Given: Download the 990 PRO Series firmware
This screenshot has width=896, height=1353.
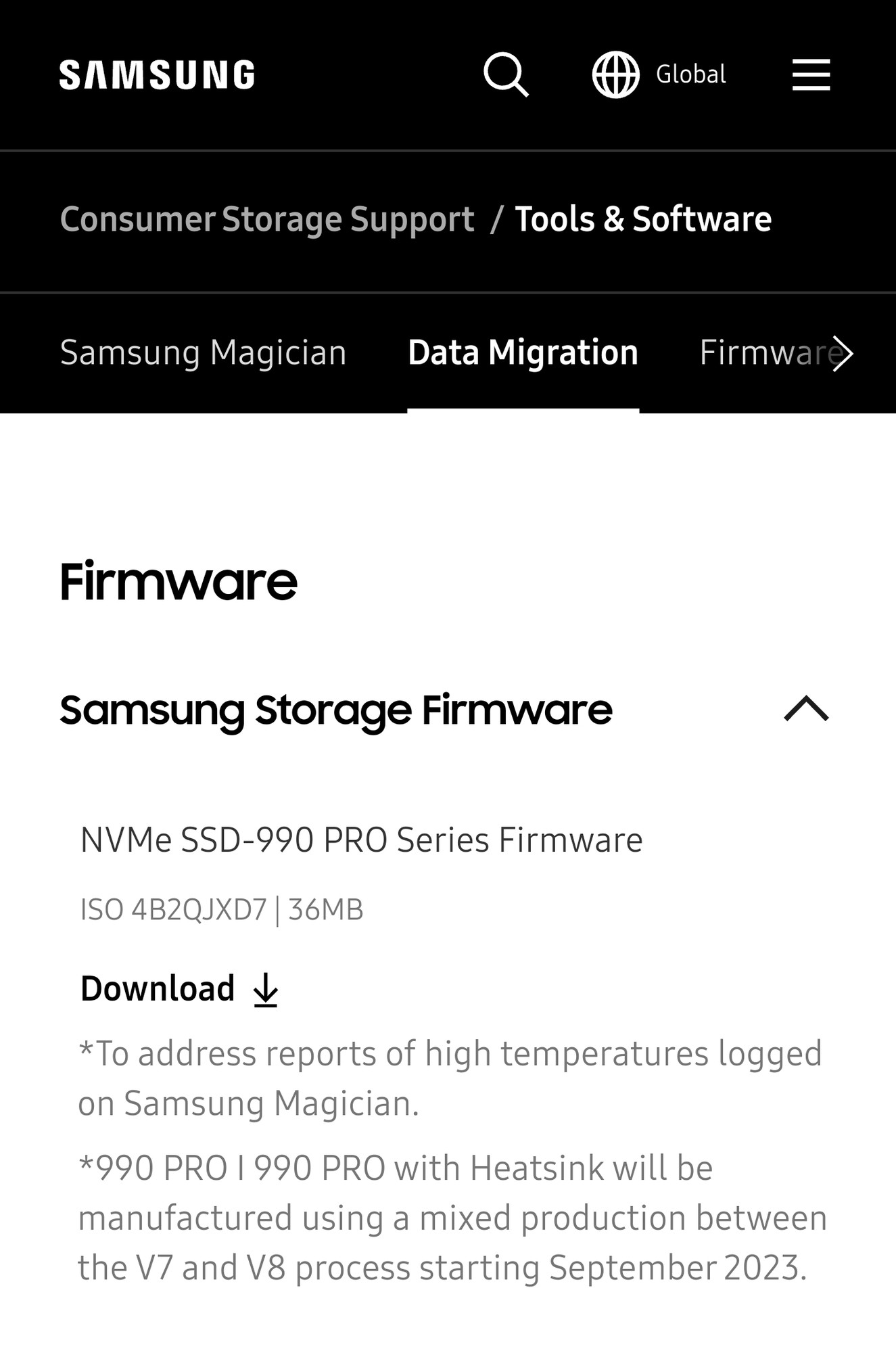Looking at the screenshot, I should (x=179, y=988).
